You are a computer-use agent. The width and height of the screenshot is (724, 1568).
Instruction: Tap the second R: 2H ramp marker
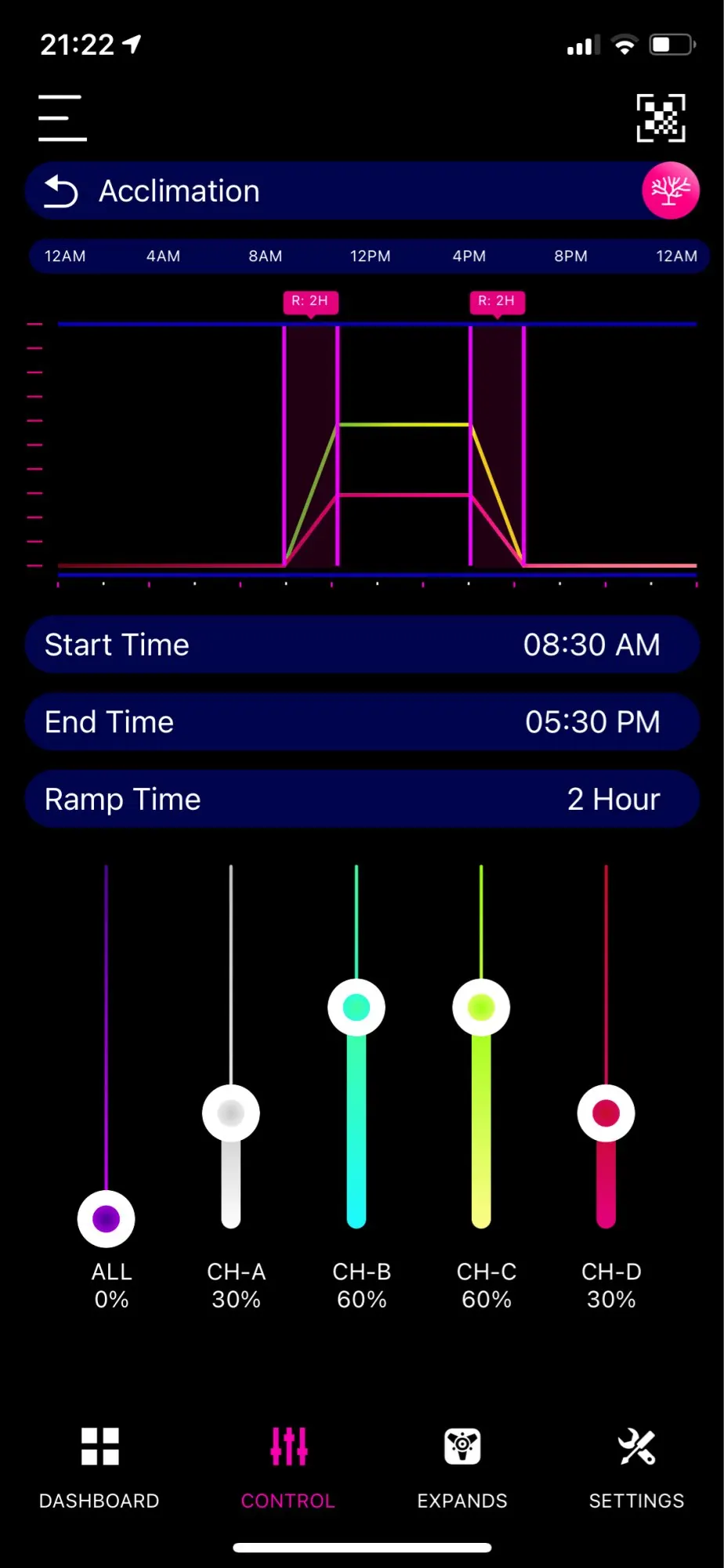coord(498,302)
